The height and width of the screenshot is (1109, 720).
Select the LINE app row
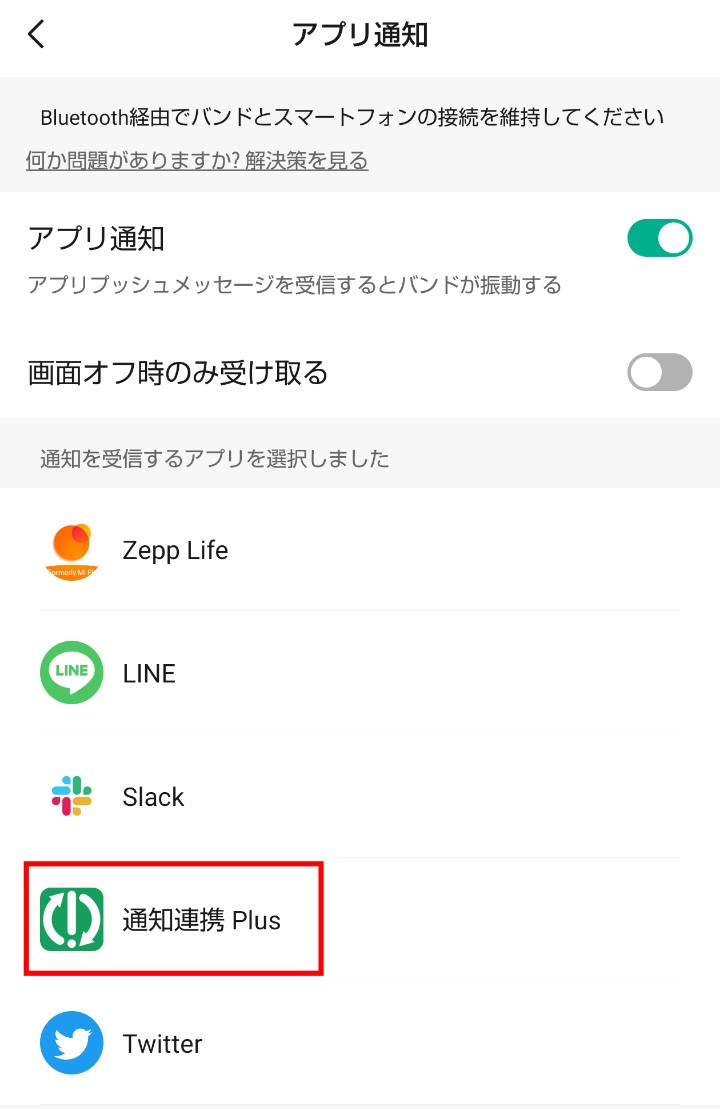[149, 673]
